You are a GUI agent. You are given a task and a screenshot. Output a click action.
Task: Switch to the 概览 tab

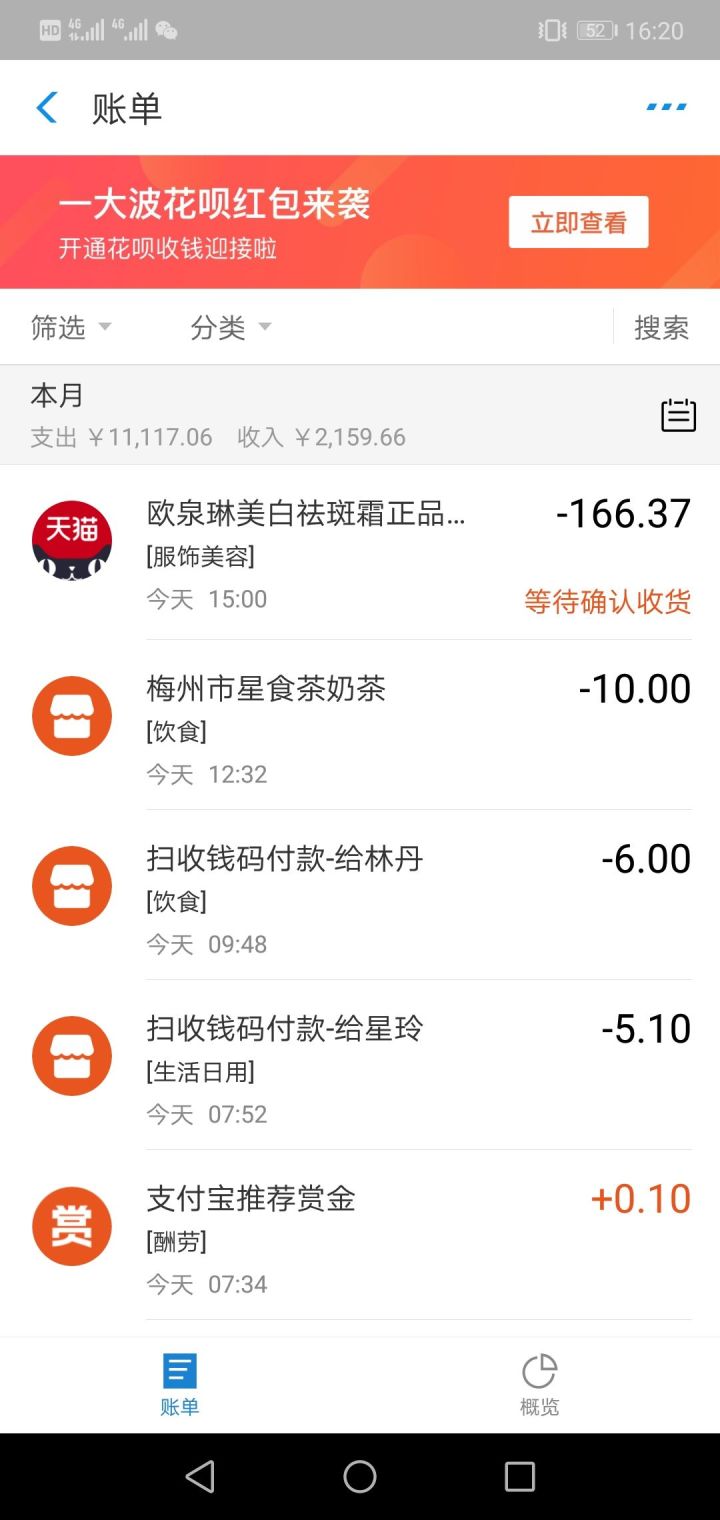click(x=539, y=1384)
